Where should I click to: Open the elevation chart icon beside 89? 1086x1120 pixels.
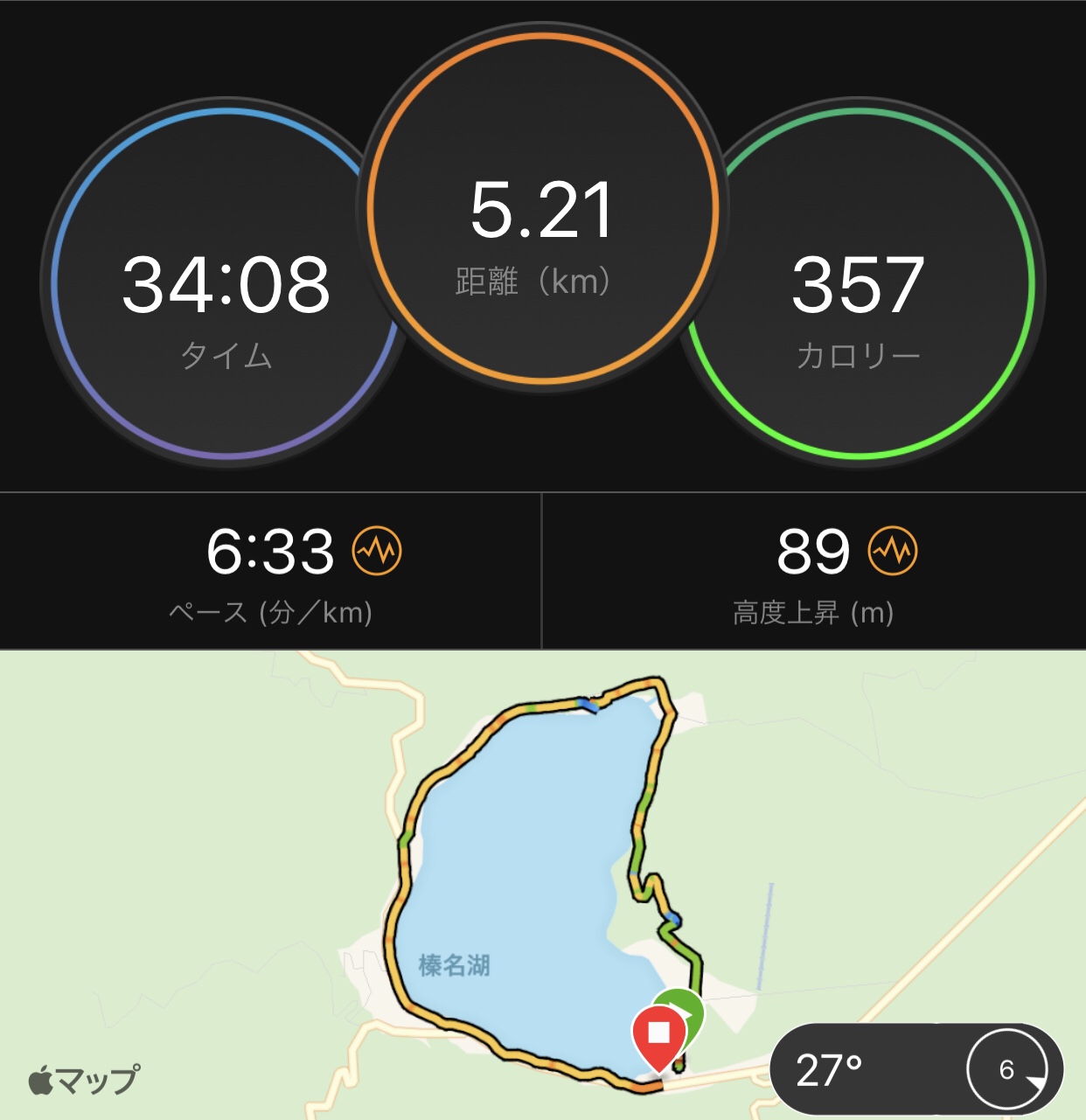892,551
